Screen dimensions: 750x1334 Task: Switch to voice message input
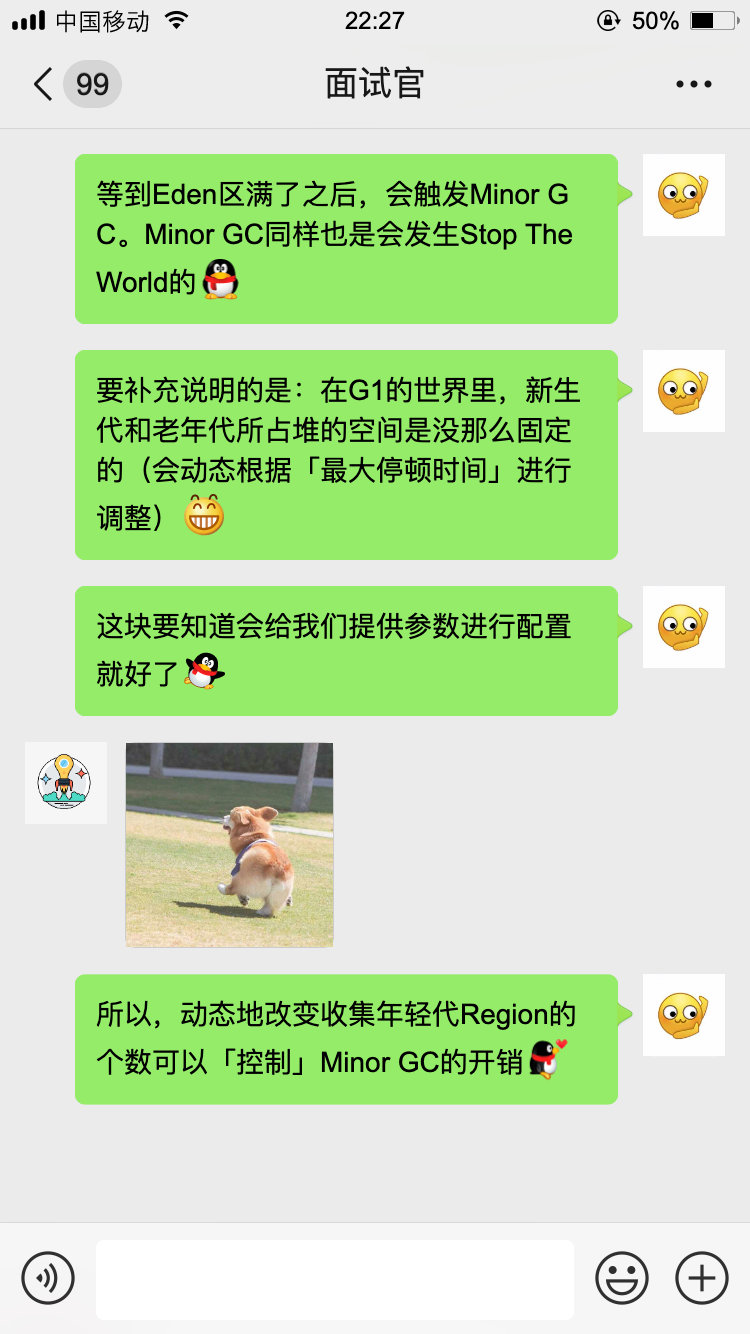48,1277
